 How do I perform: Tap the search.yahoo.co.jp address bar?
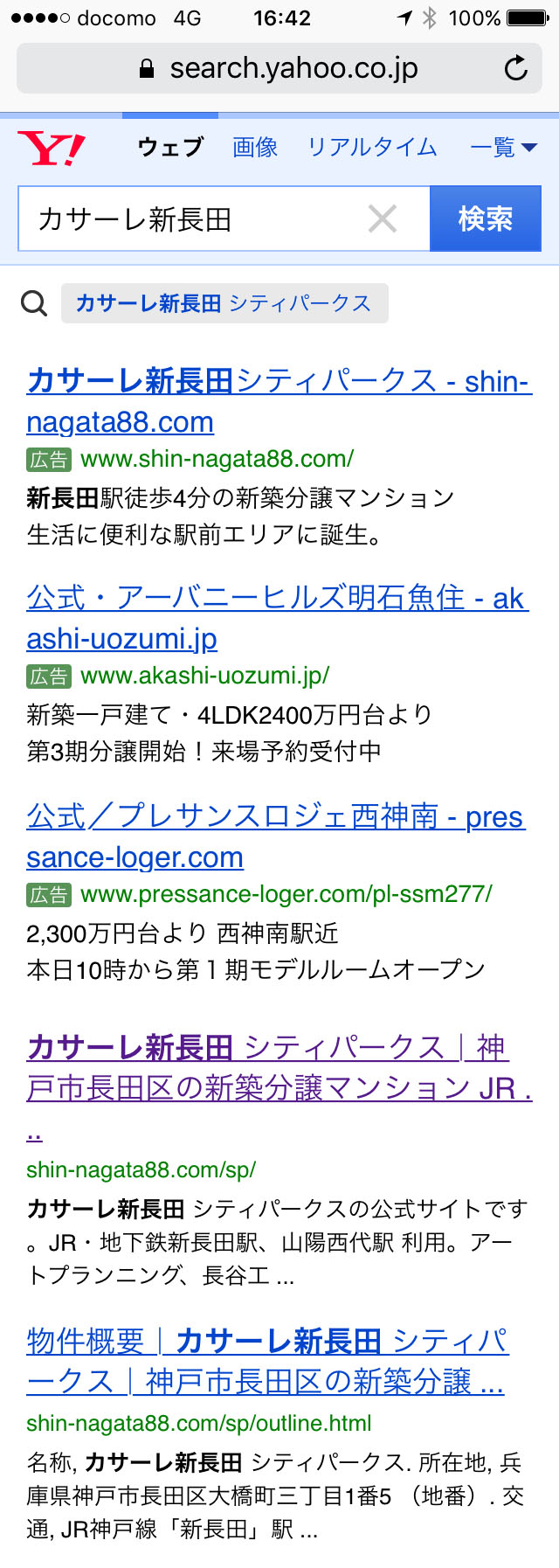pos(279,68)
